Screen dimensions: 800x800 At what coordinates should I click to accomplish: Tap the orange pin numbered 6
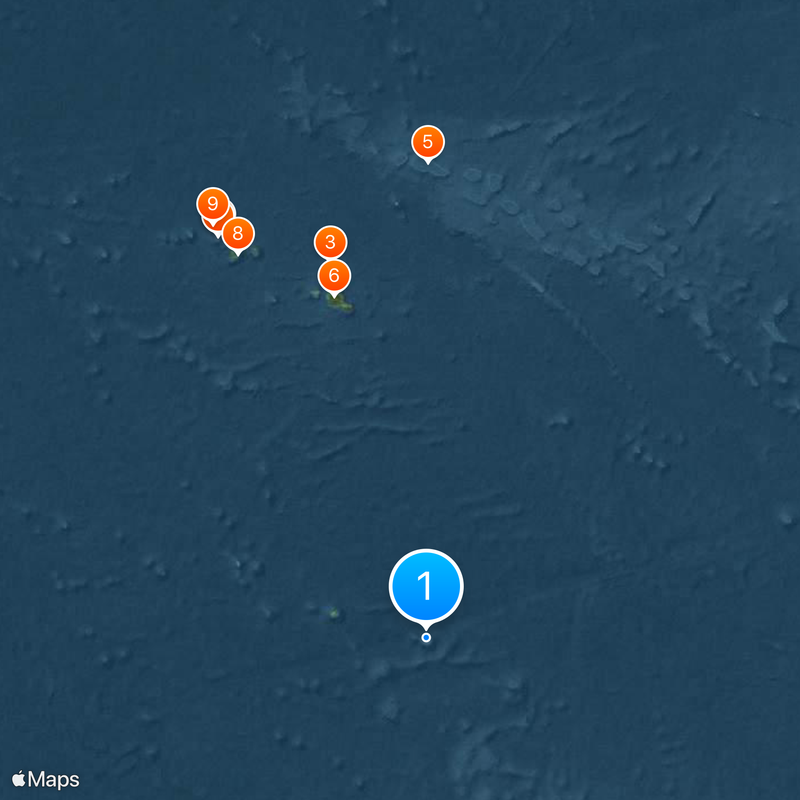[334, 275]
